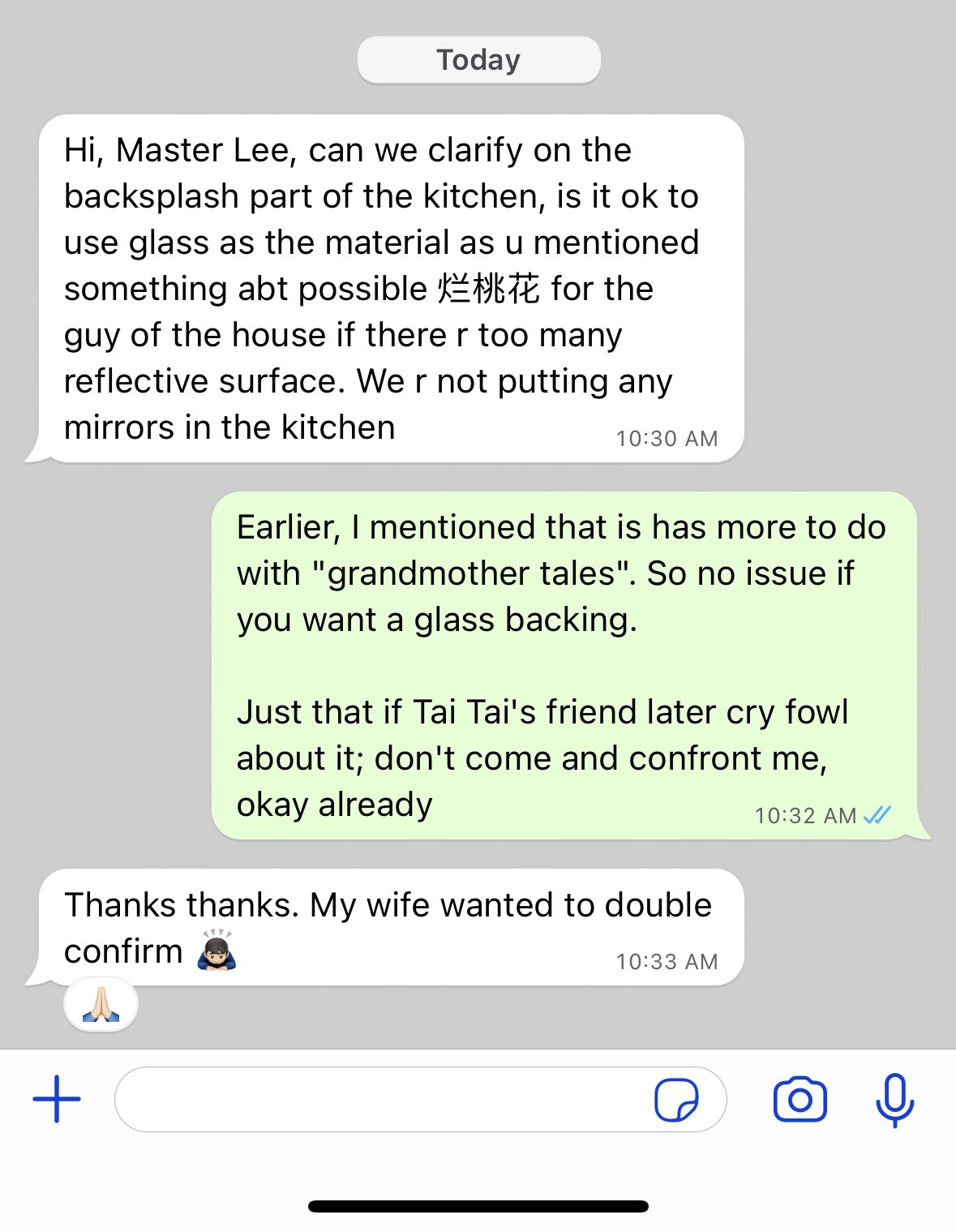Tap the message text field
Viewport: 956px width, 1232px height.
(x=381, y=1099)
